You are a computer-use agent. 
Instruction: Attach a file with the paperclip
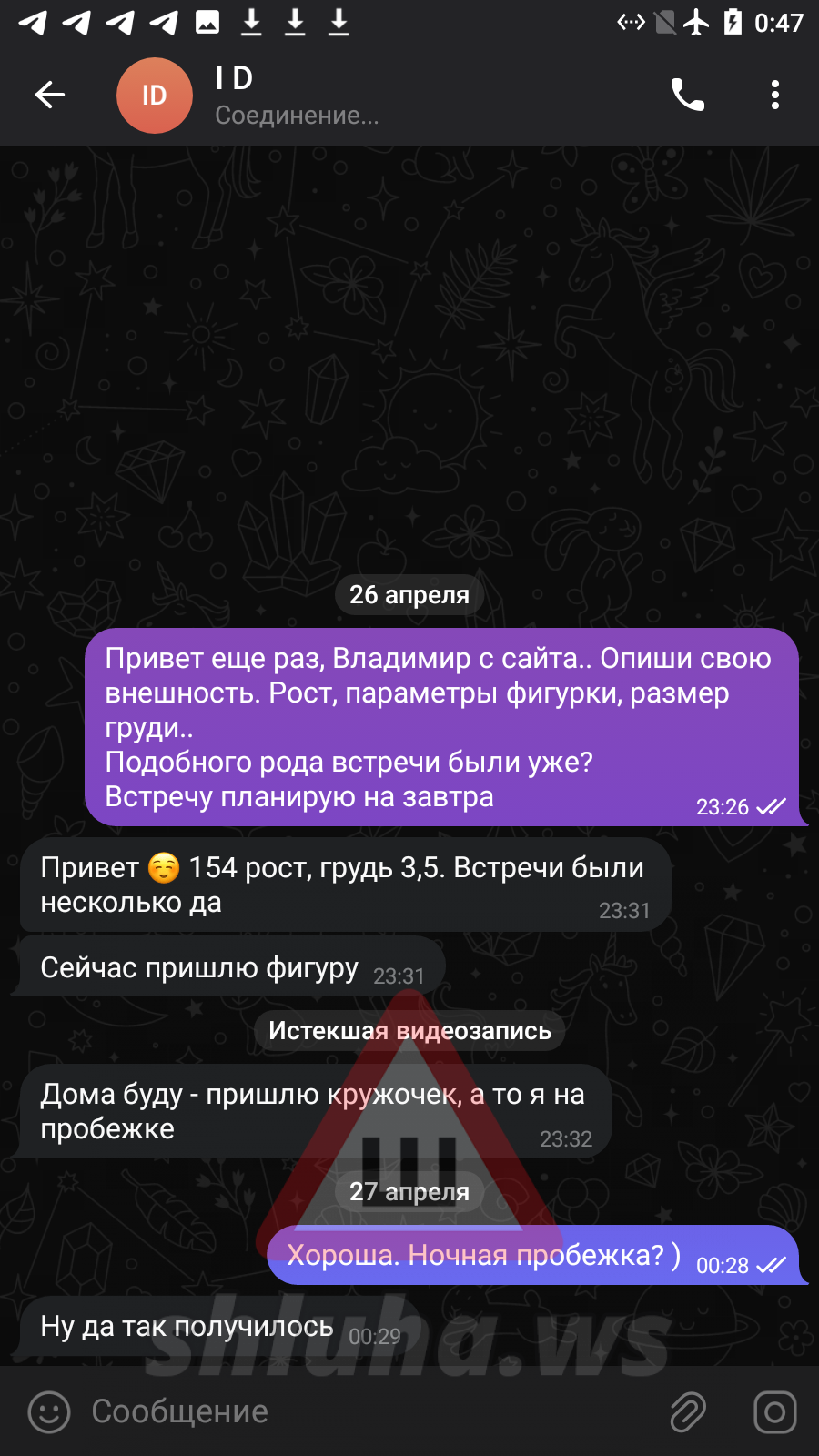tap(688, 1412)
